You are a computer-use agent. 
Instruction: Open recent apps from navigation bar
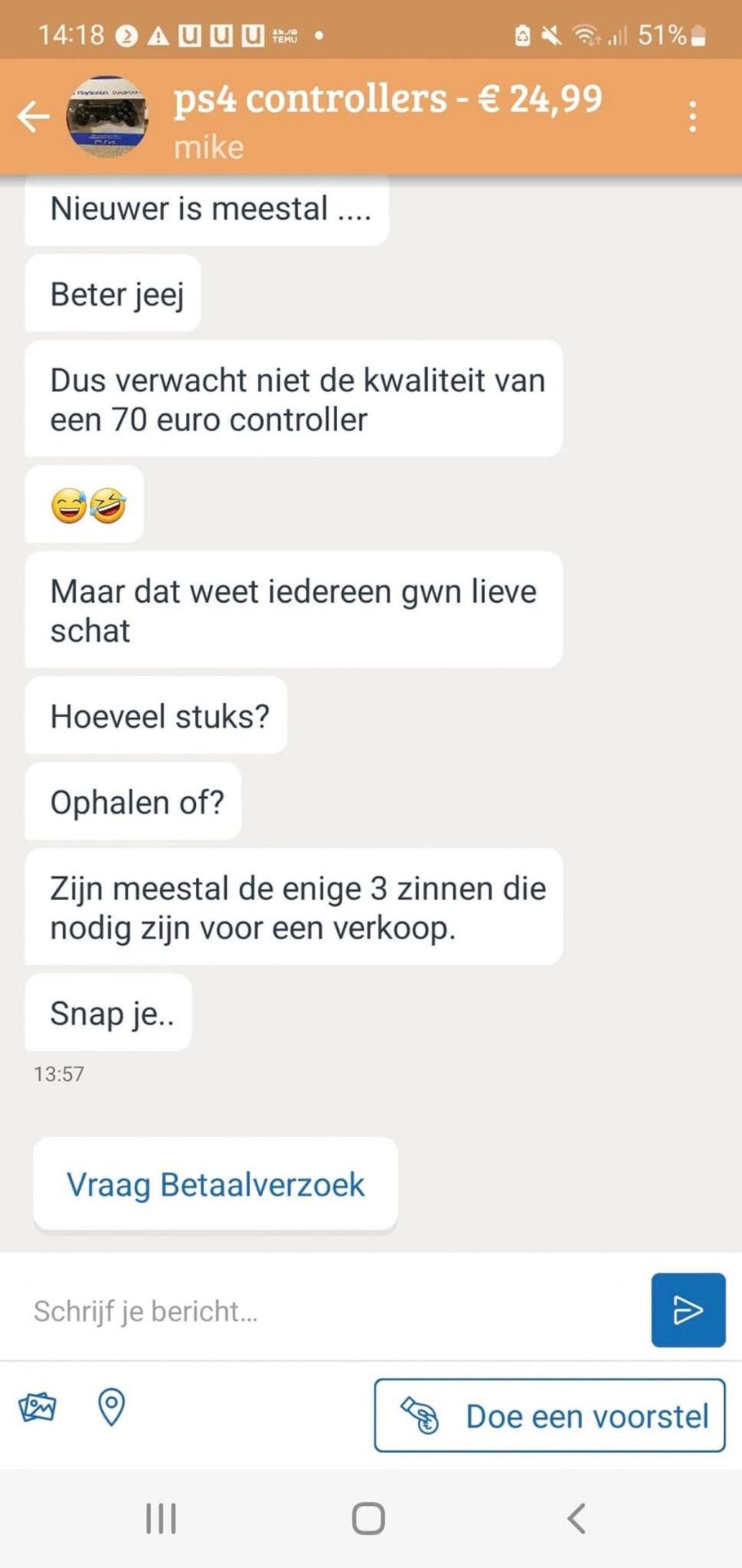click(161, 1519)
